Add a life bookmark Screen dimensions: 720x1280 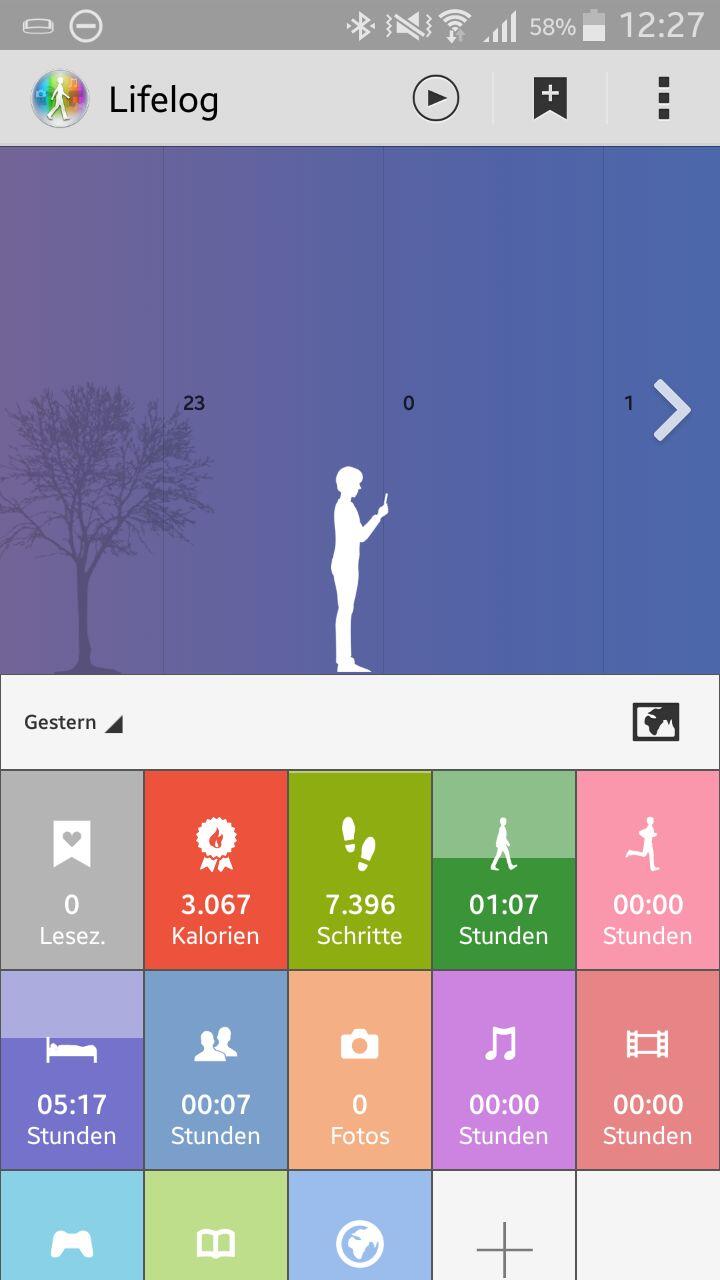click(550, 98)
